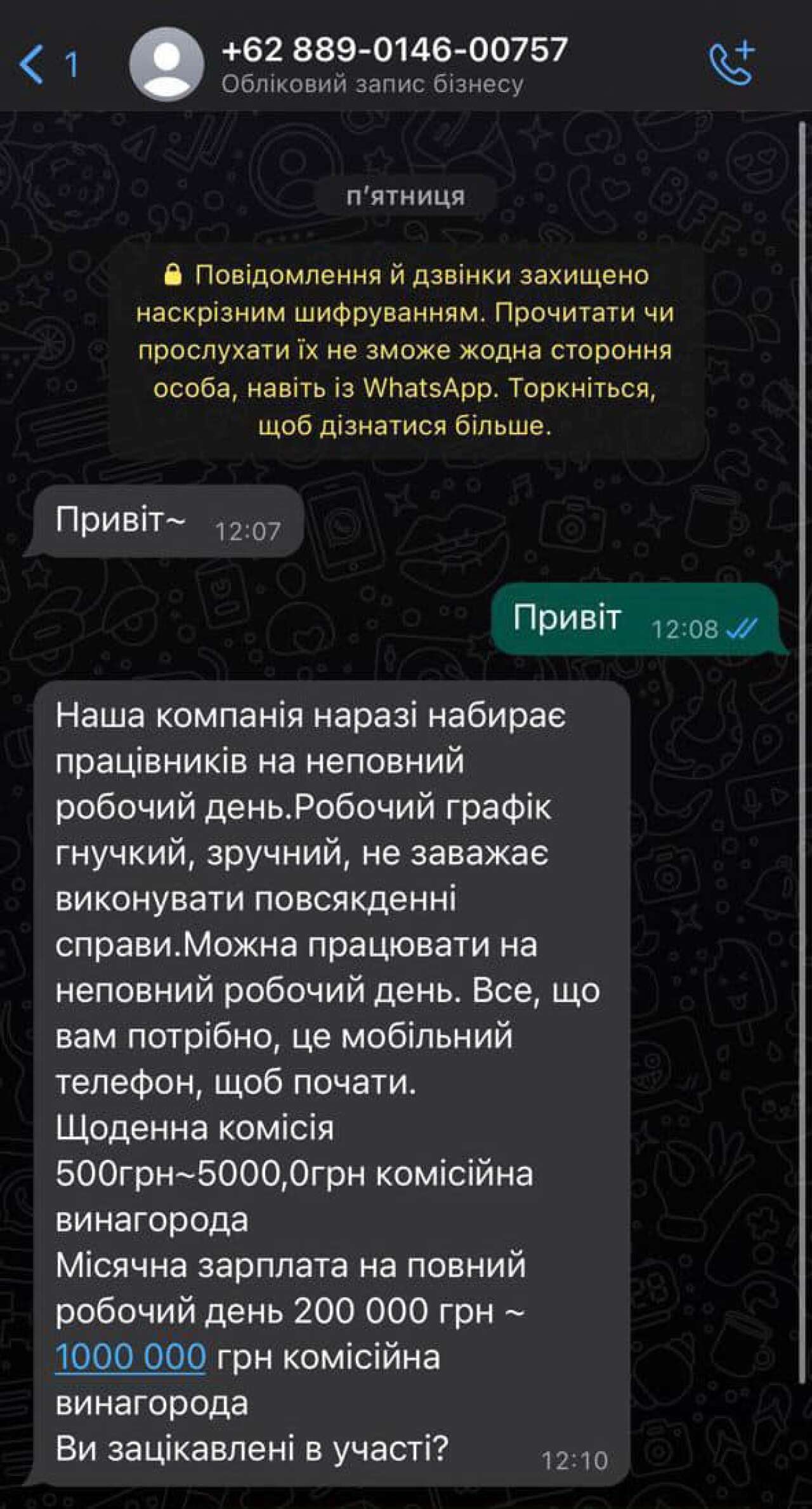The width and height of the screenshot is (812, 1509).
Task: Open the underlined 1000 000 link
Action: (x=130, y=1357)
